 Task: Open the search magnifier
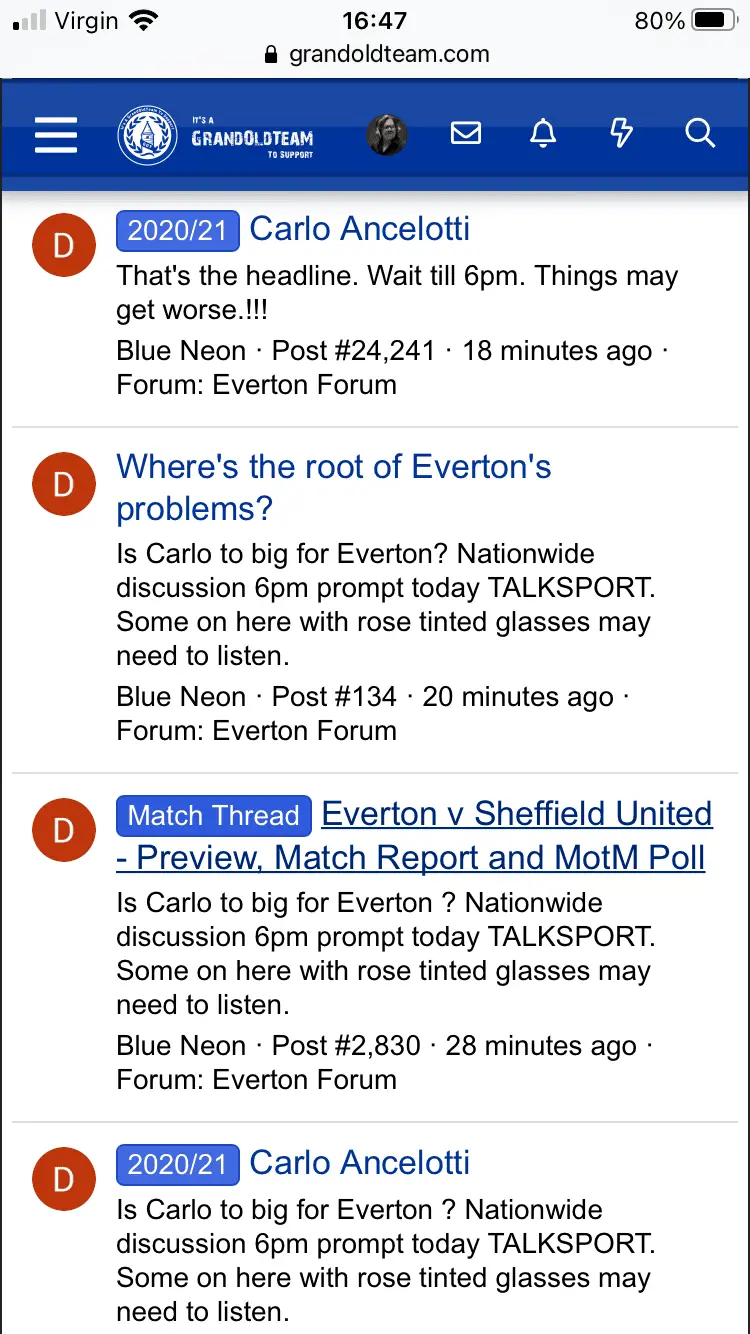point(700,133)
